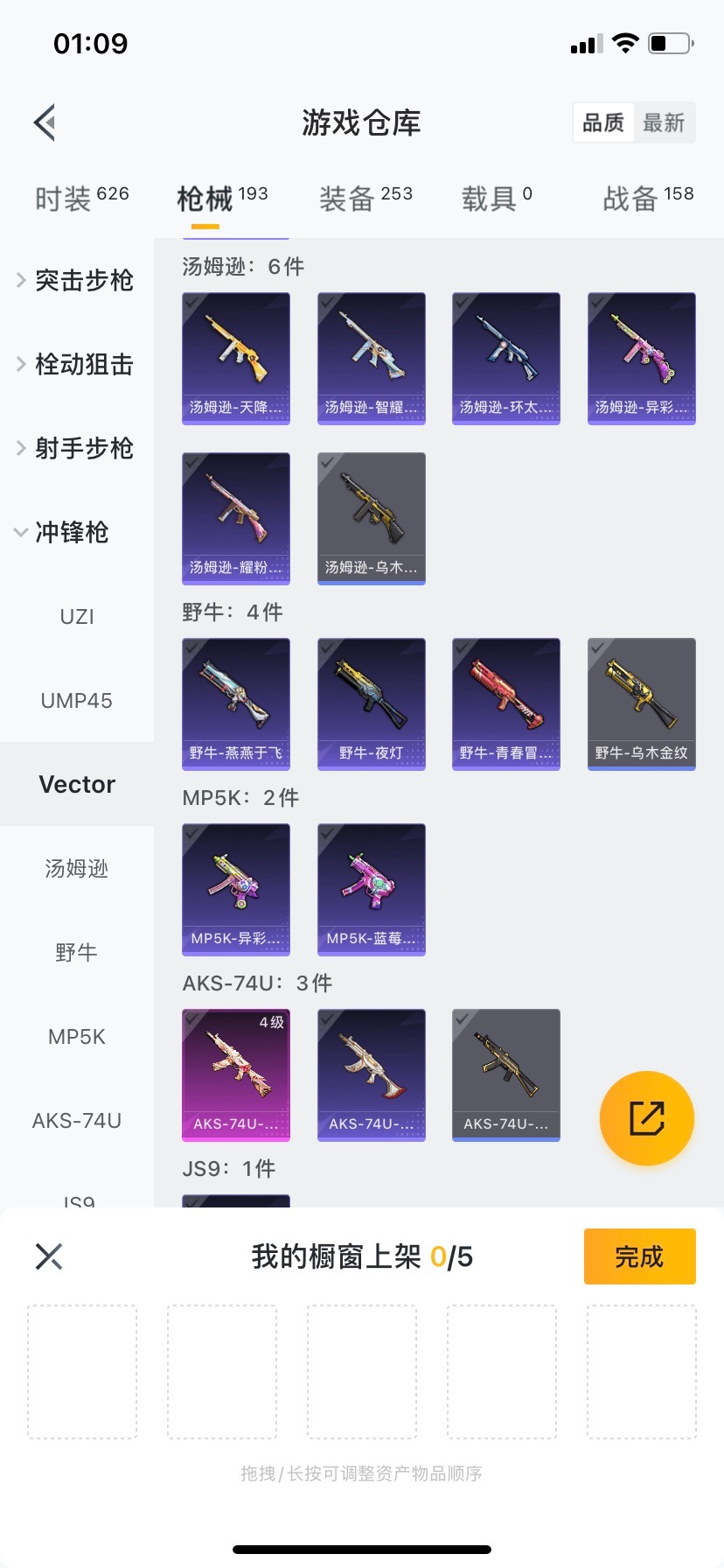Screen dimensions: 724x1568
Task: Sort items by 品质
Action: coord(603,122)
